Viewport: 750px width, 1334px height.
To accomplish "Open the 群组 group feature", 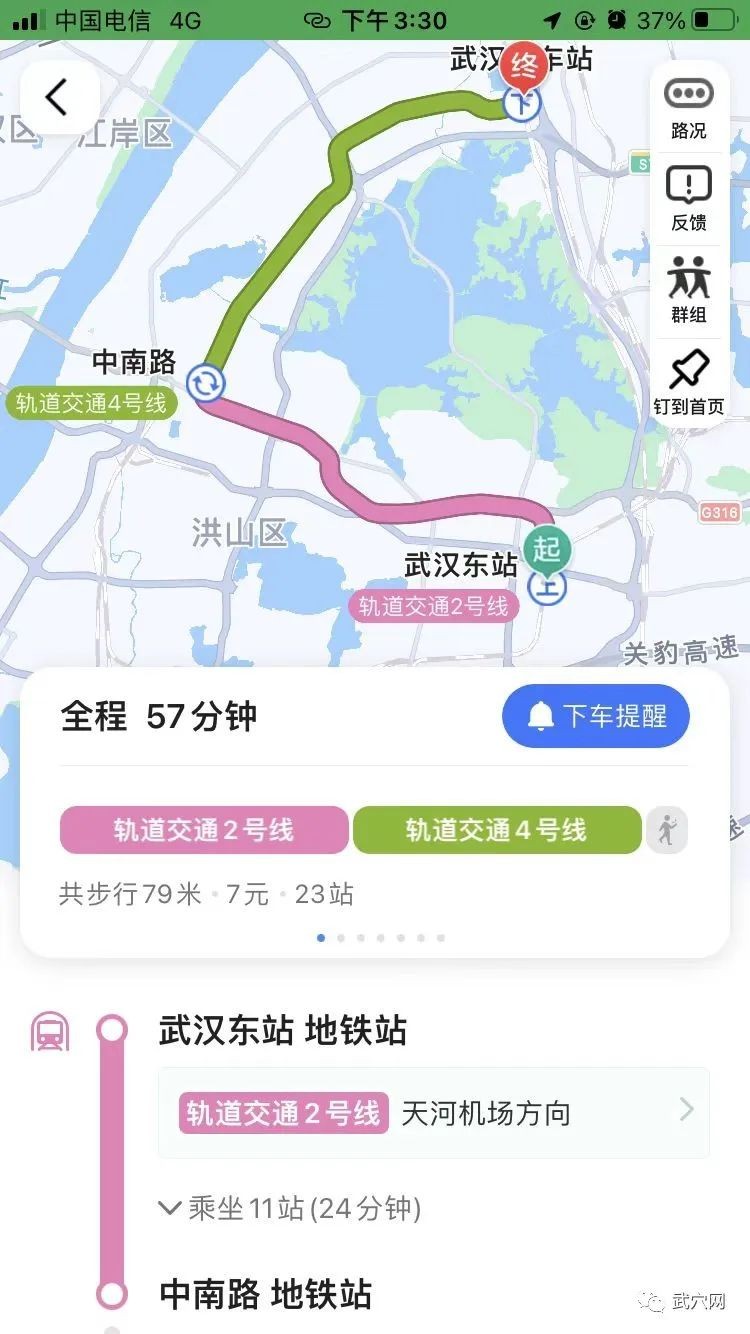I will (x=688, y=290).
